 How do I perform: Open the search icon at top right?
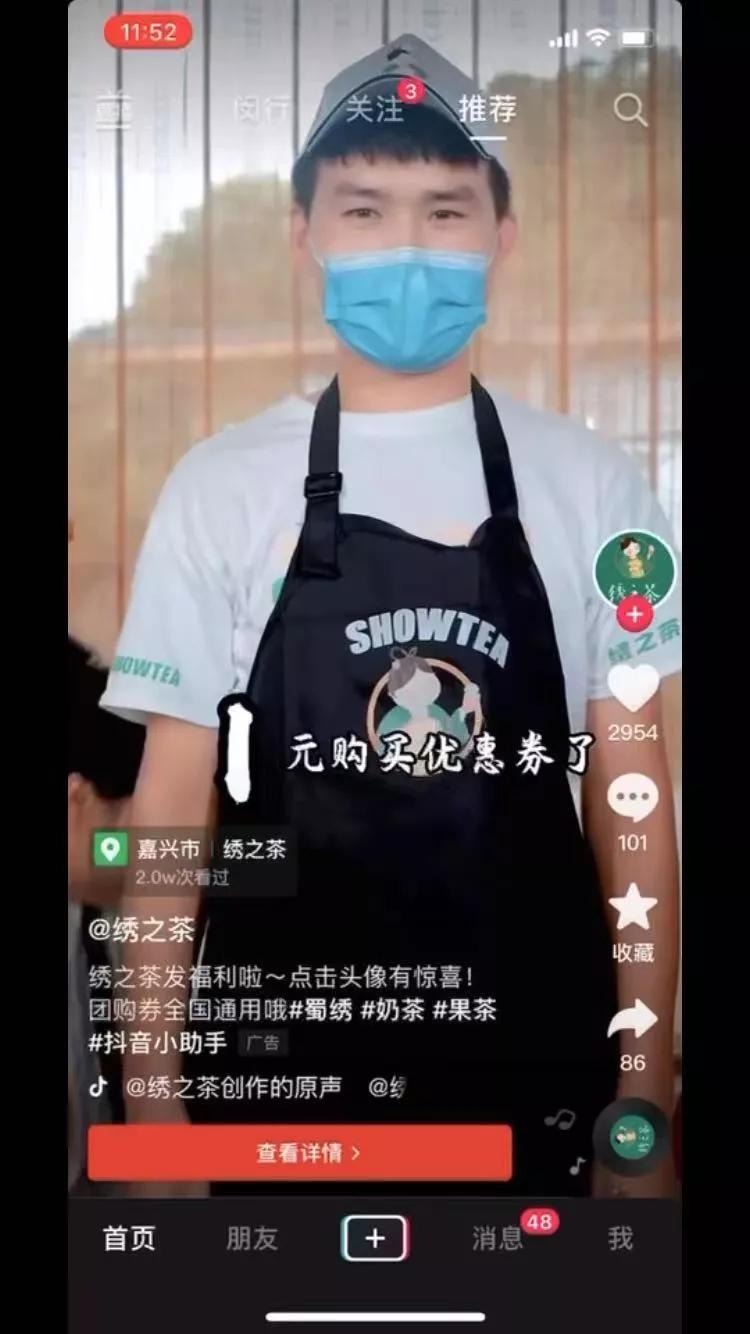(630, 110)
